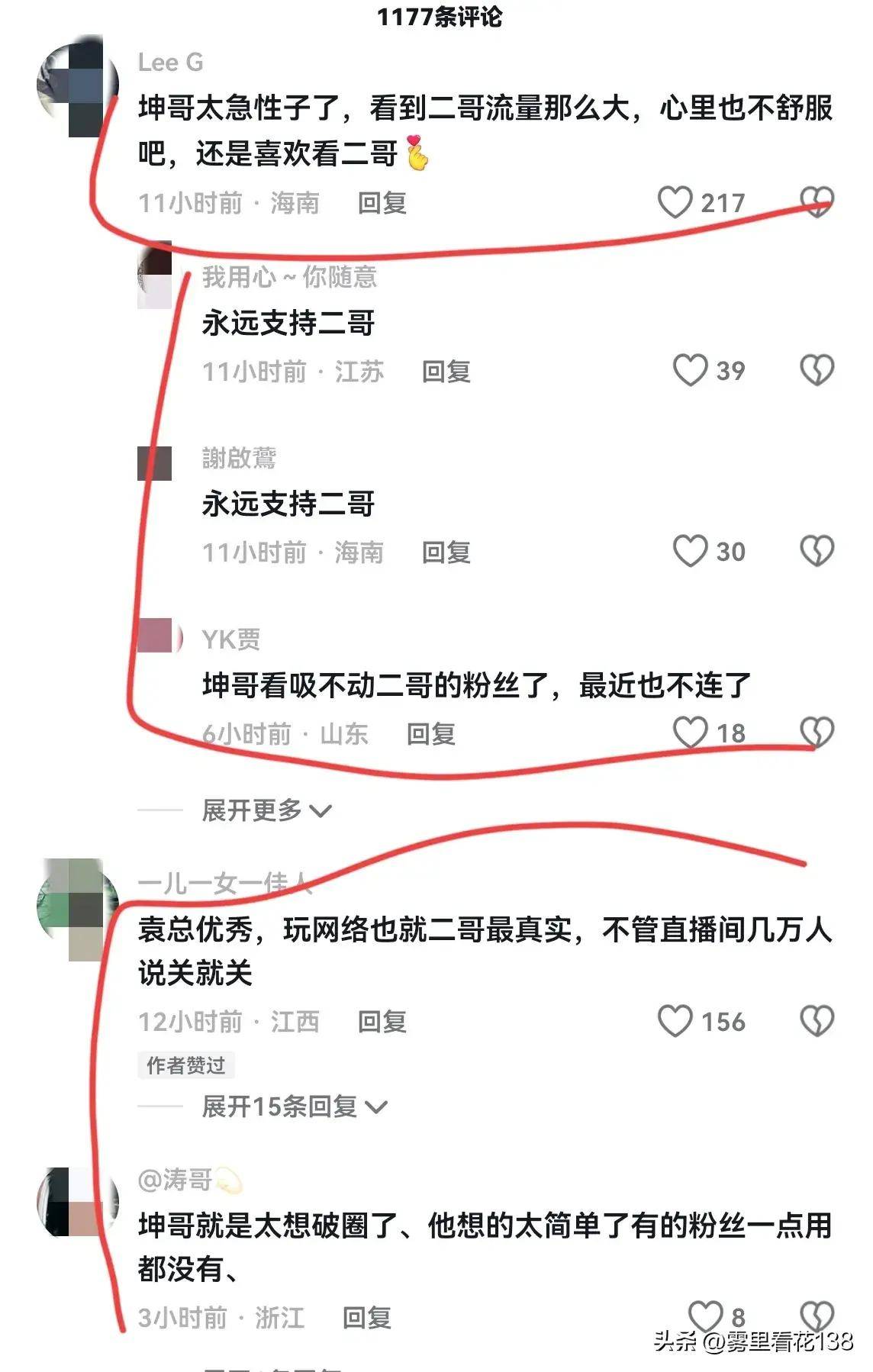Open Lee G's profile avatar
This screenshot has width=873, height=1372.
[x=78, y=85]
